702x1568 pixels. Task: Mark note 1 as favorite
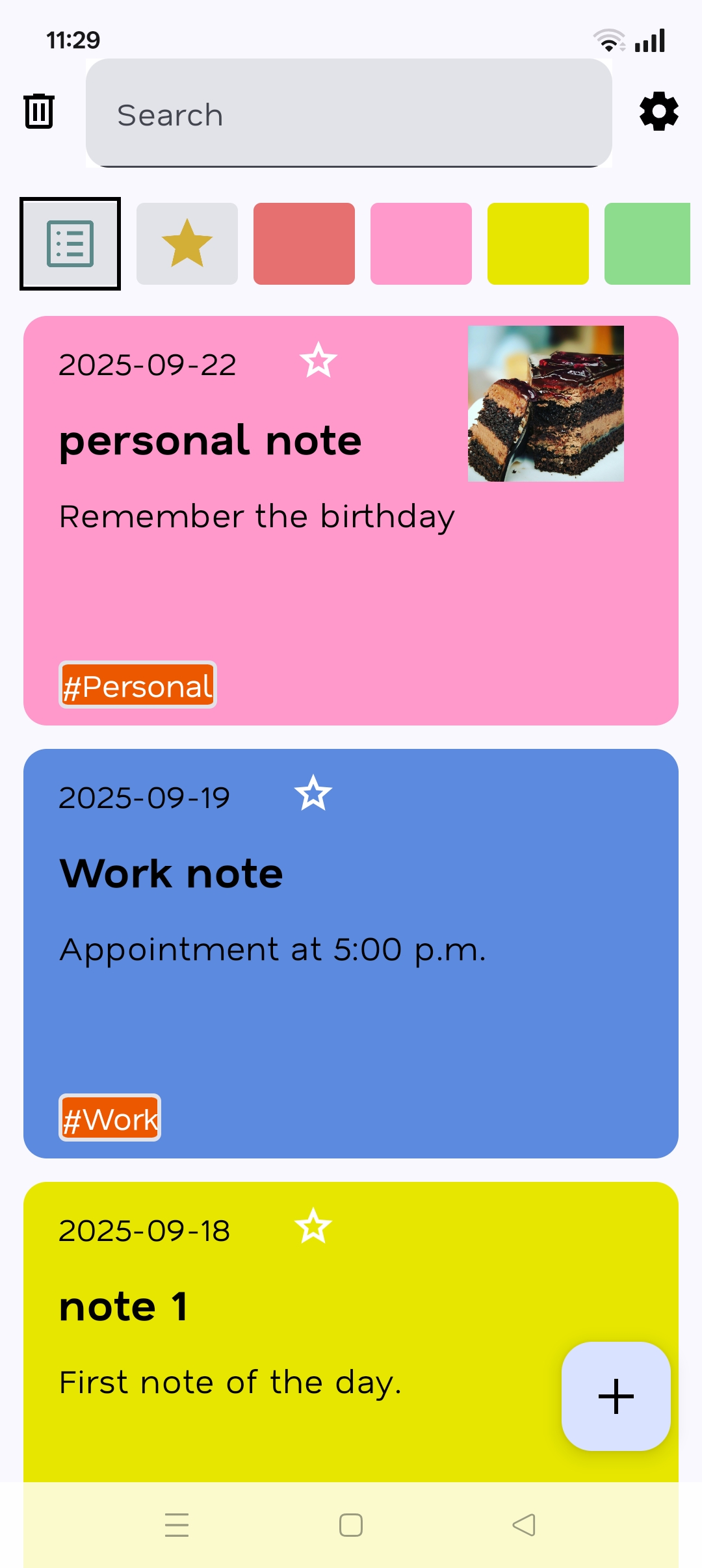point(313,1226)
